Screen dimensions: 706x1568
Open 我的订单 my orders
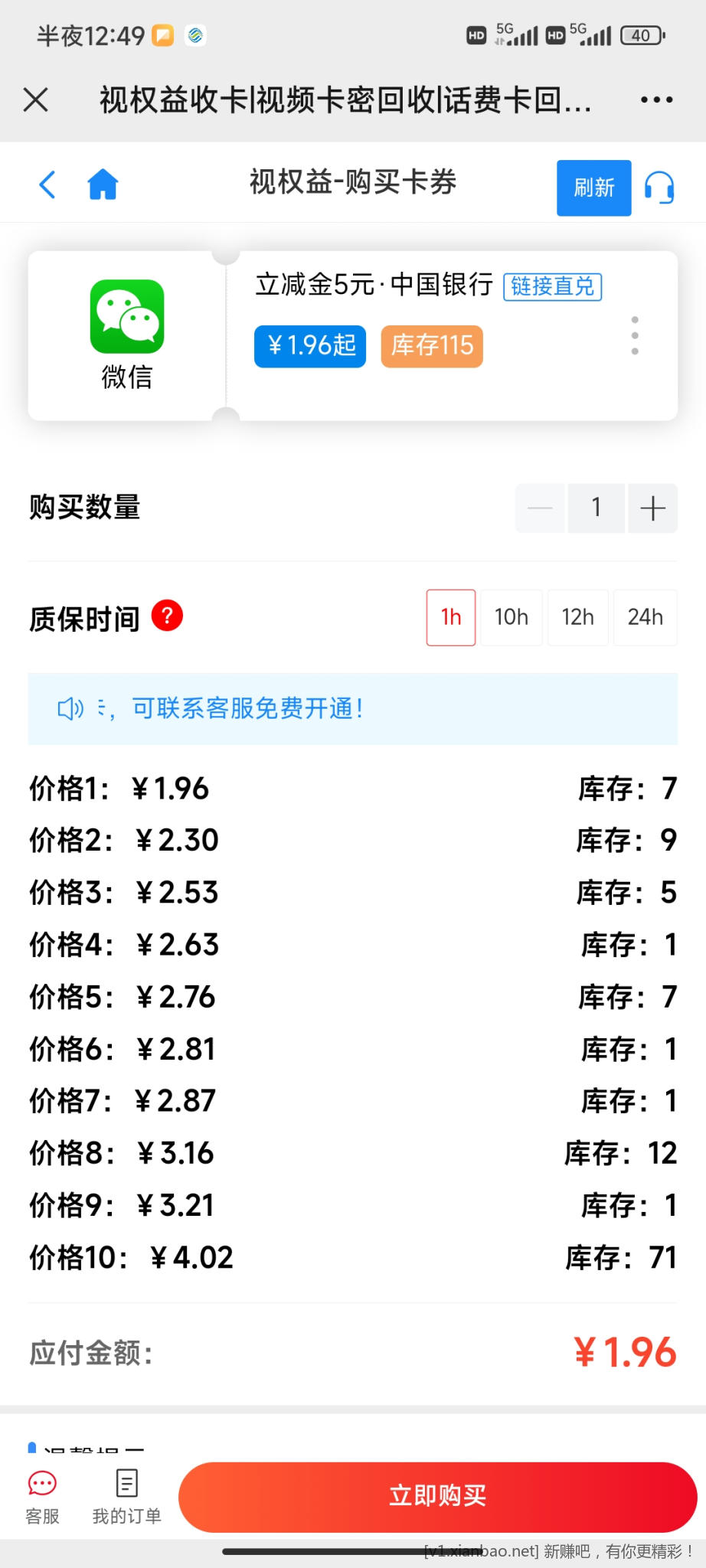tap(126, 1498)
